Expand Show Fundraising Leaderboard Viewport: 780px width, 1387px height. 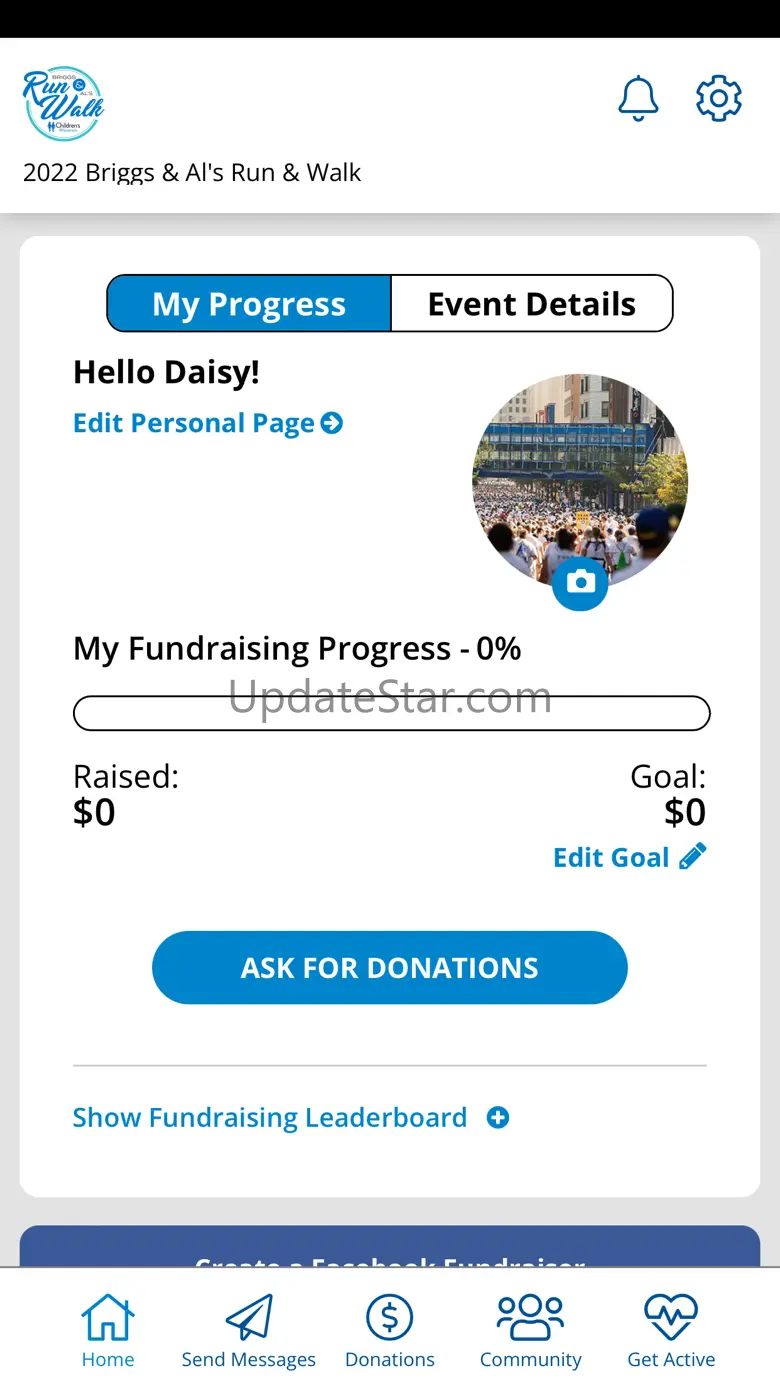[x=290, y=1117]
